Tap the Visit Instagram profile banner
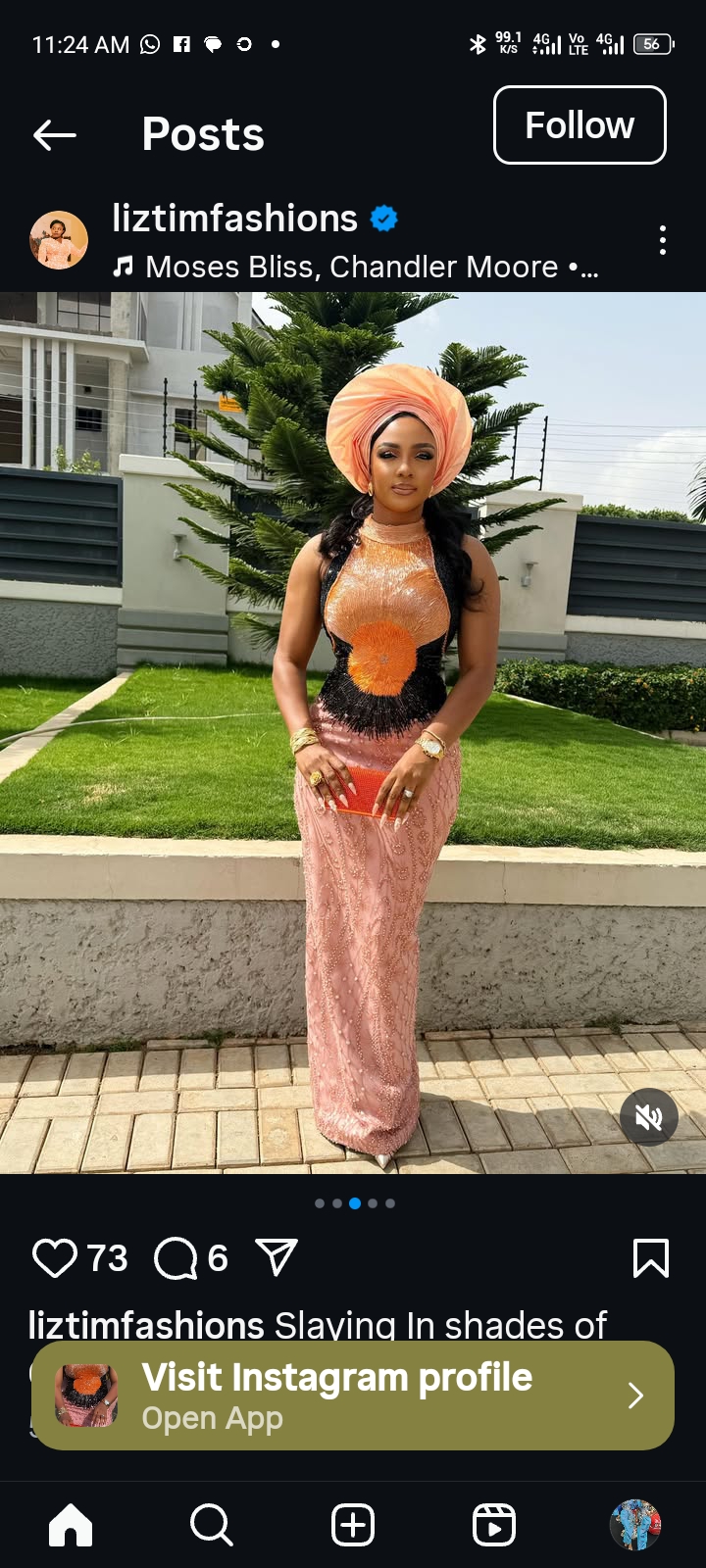Viewport: 706px width, 1568px height. 353,1396
